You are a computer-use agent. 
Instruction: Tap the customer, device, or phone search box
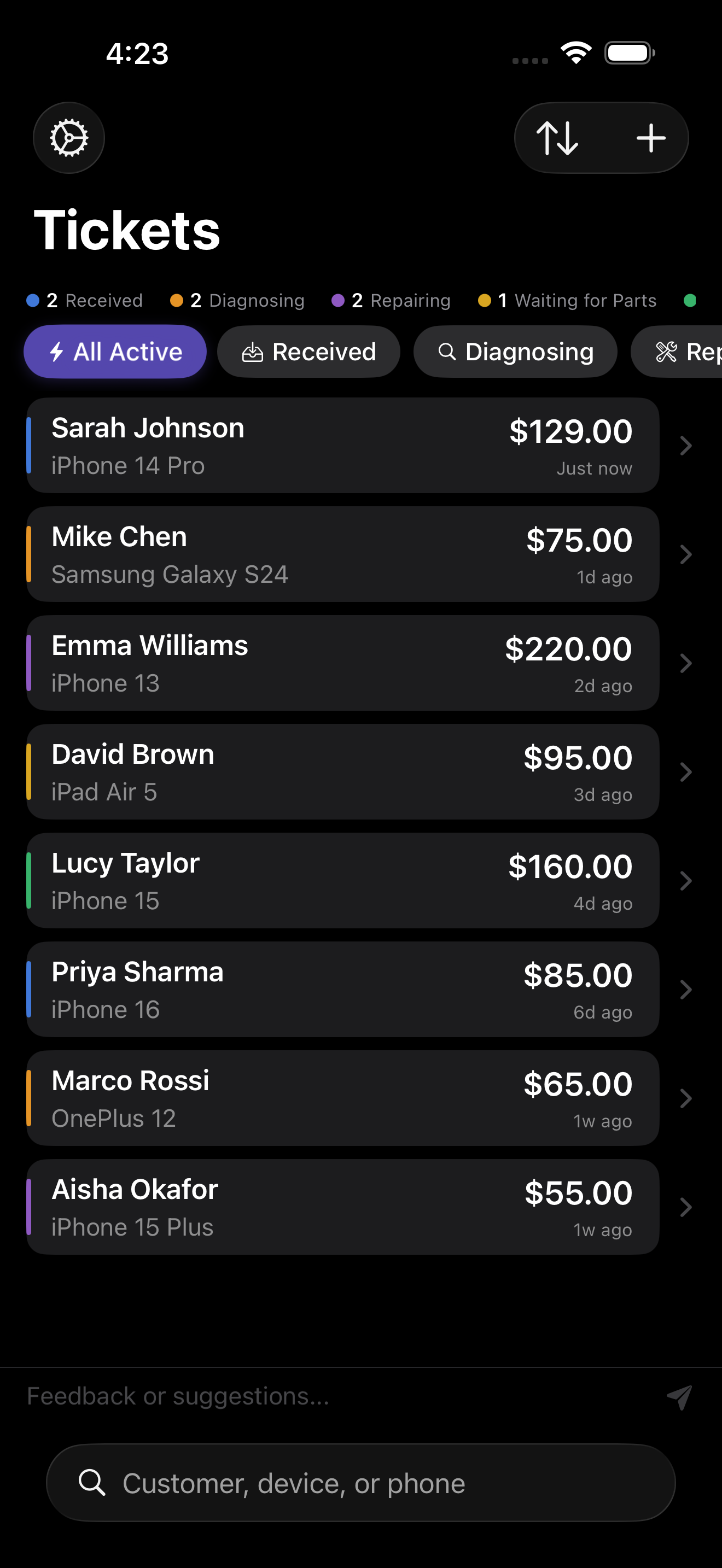click(x=360, y=1483)
